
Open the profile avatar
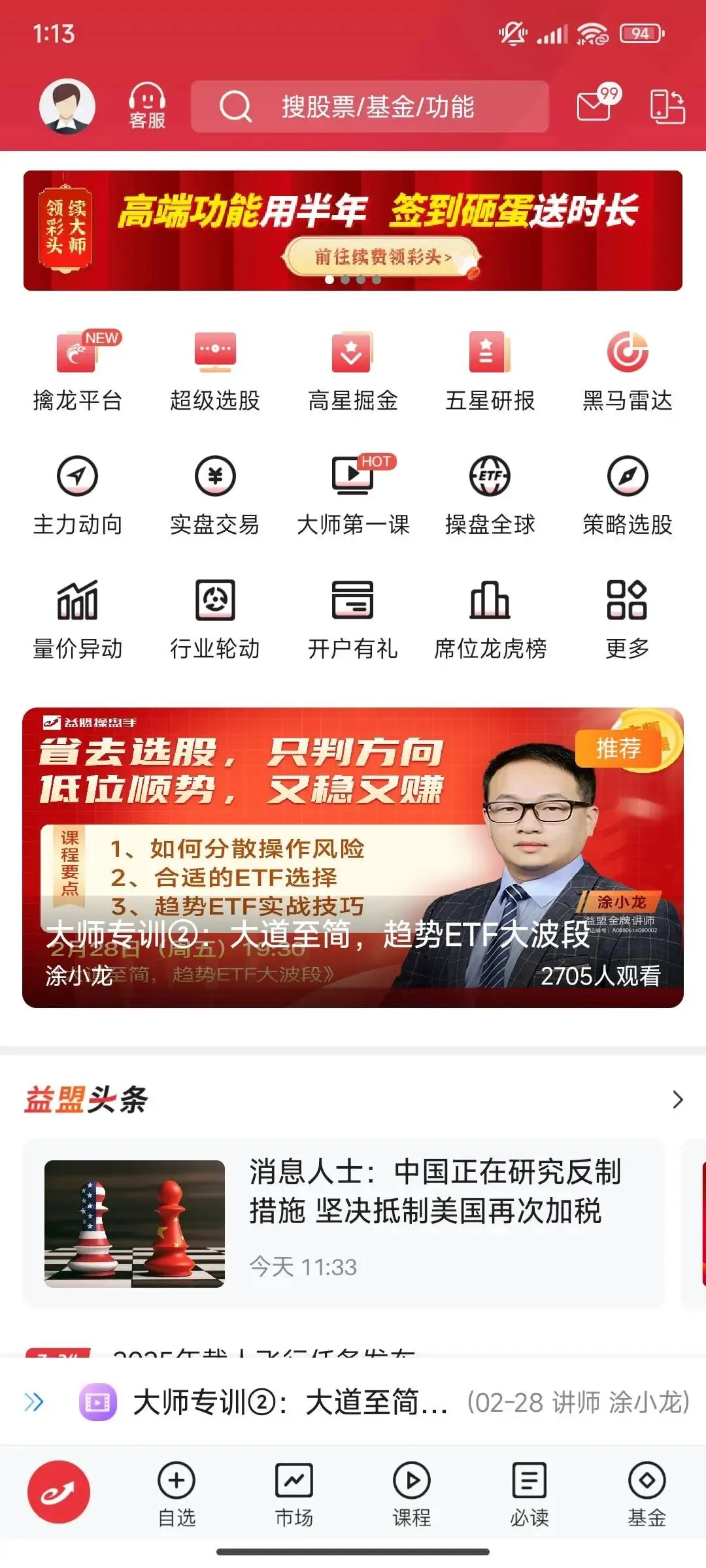click(x=67, y=106)
